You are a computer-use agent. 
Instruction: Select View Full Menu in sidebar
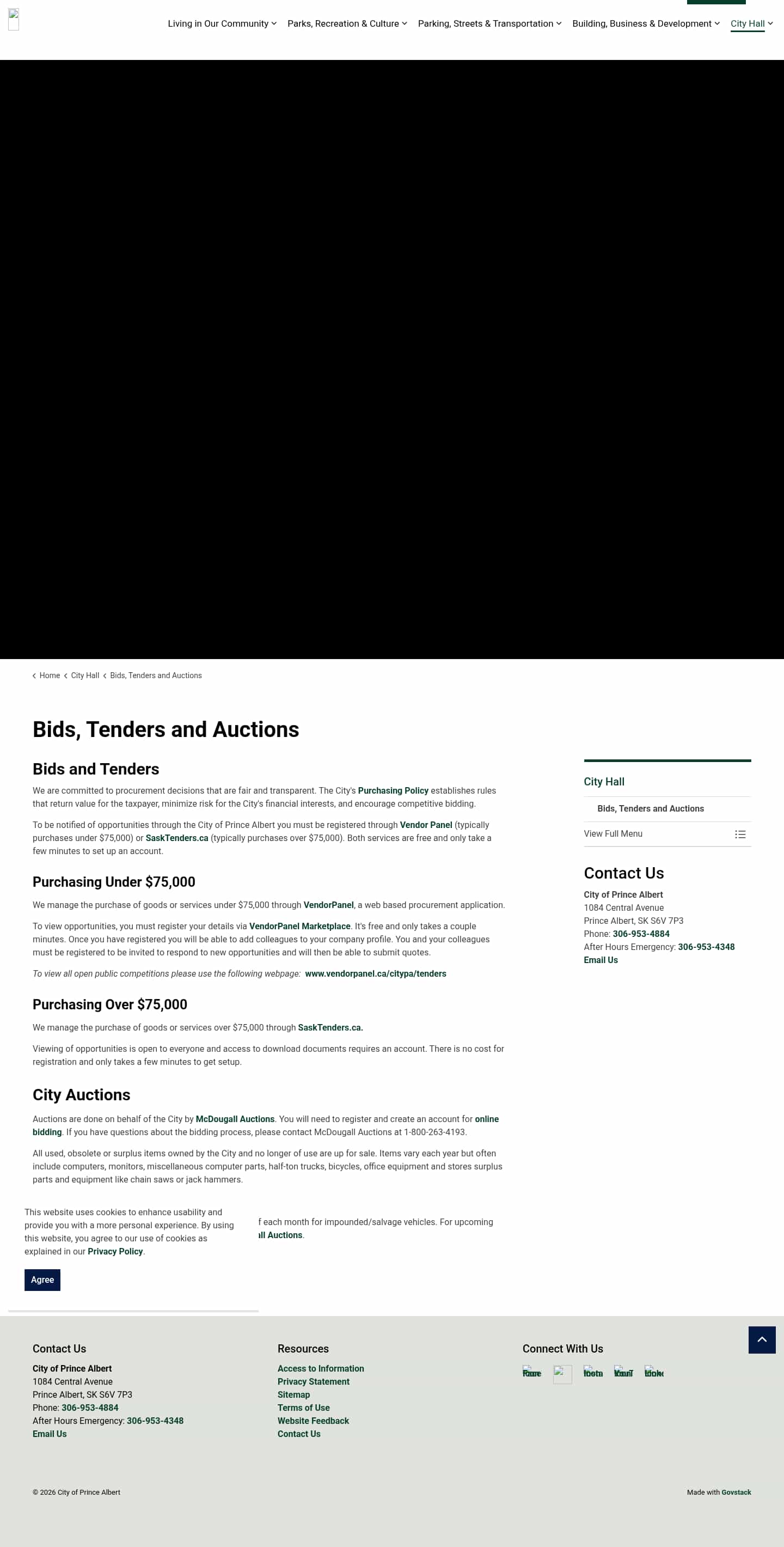tap(614, 833)
